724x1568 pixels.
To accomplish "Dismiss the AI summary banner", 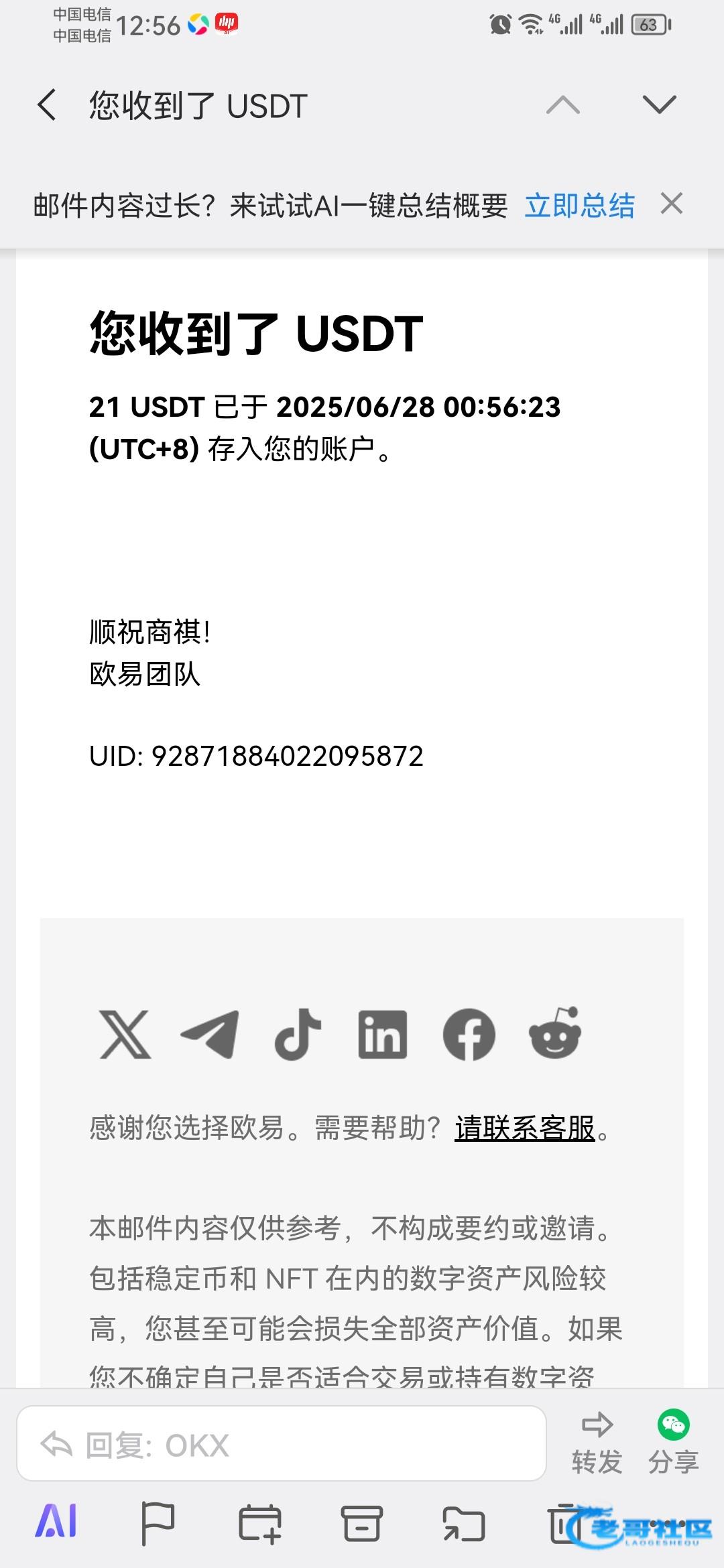I will click(672, 204).
